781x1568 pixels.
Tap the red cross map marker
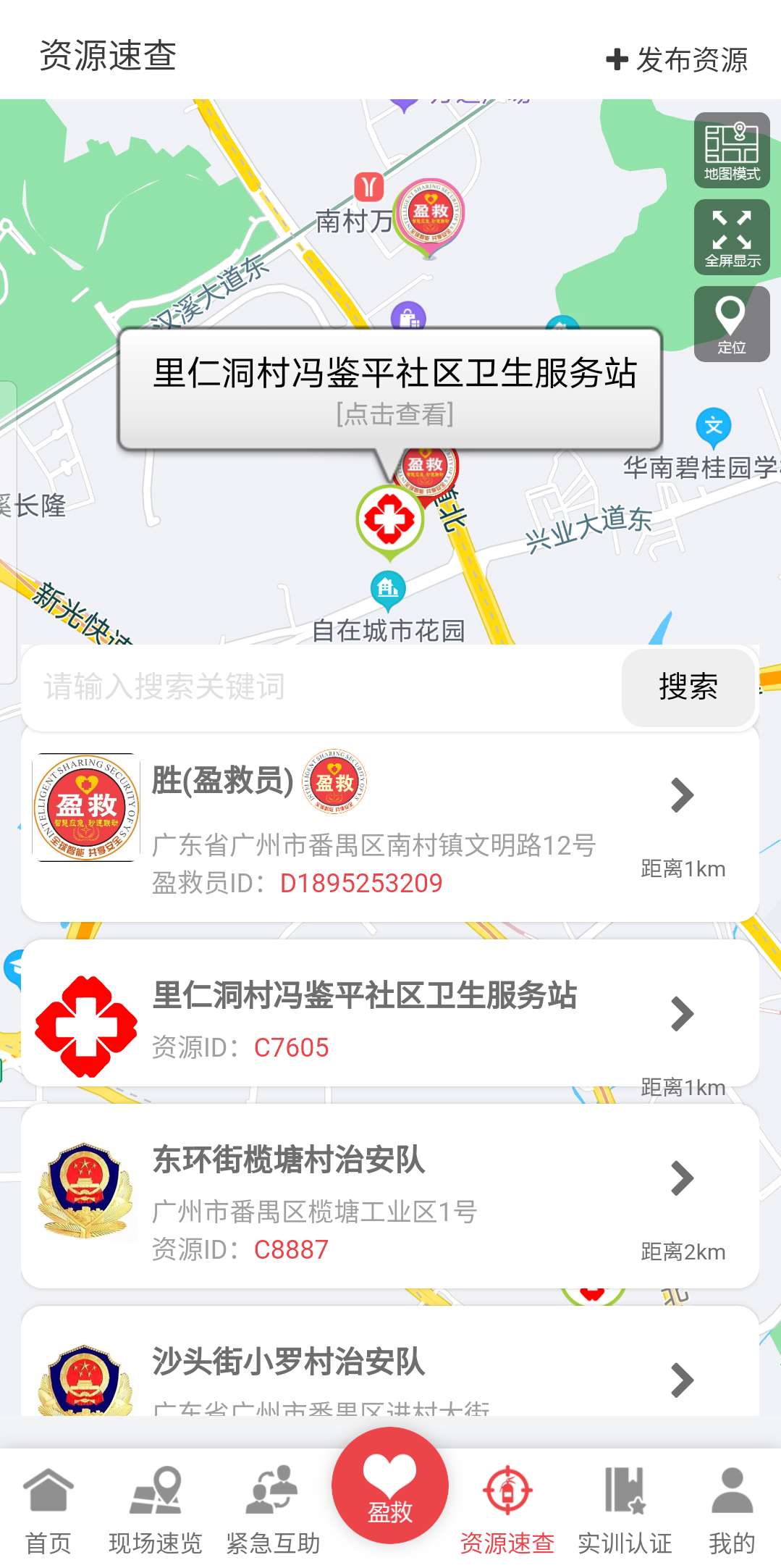[389, 519]
